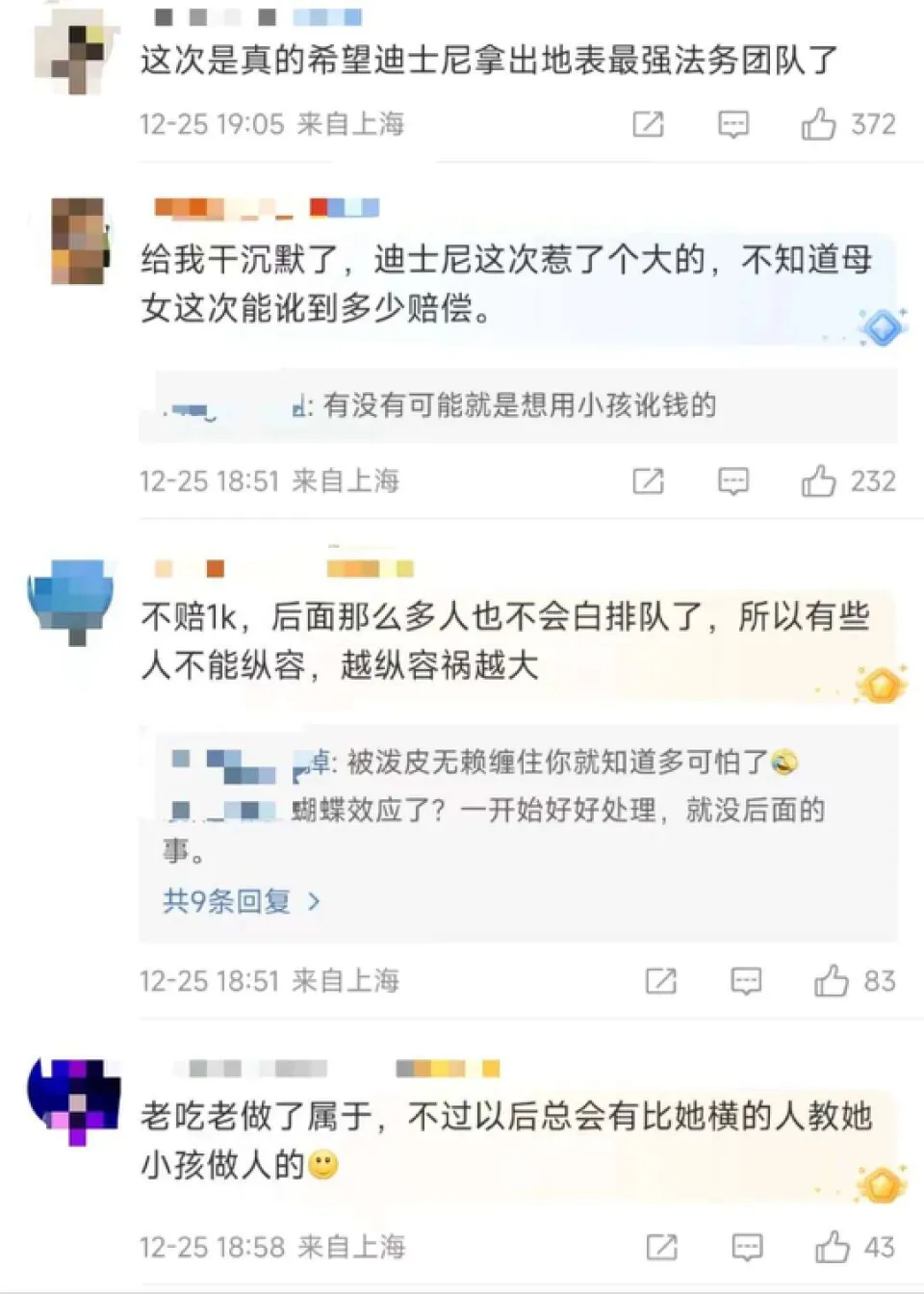This screenshot has width=924, height=1294.
Task: Reply to the 给我干沉默了 comment
Action: (733, 480)
